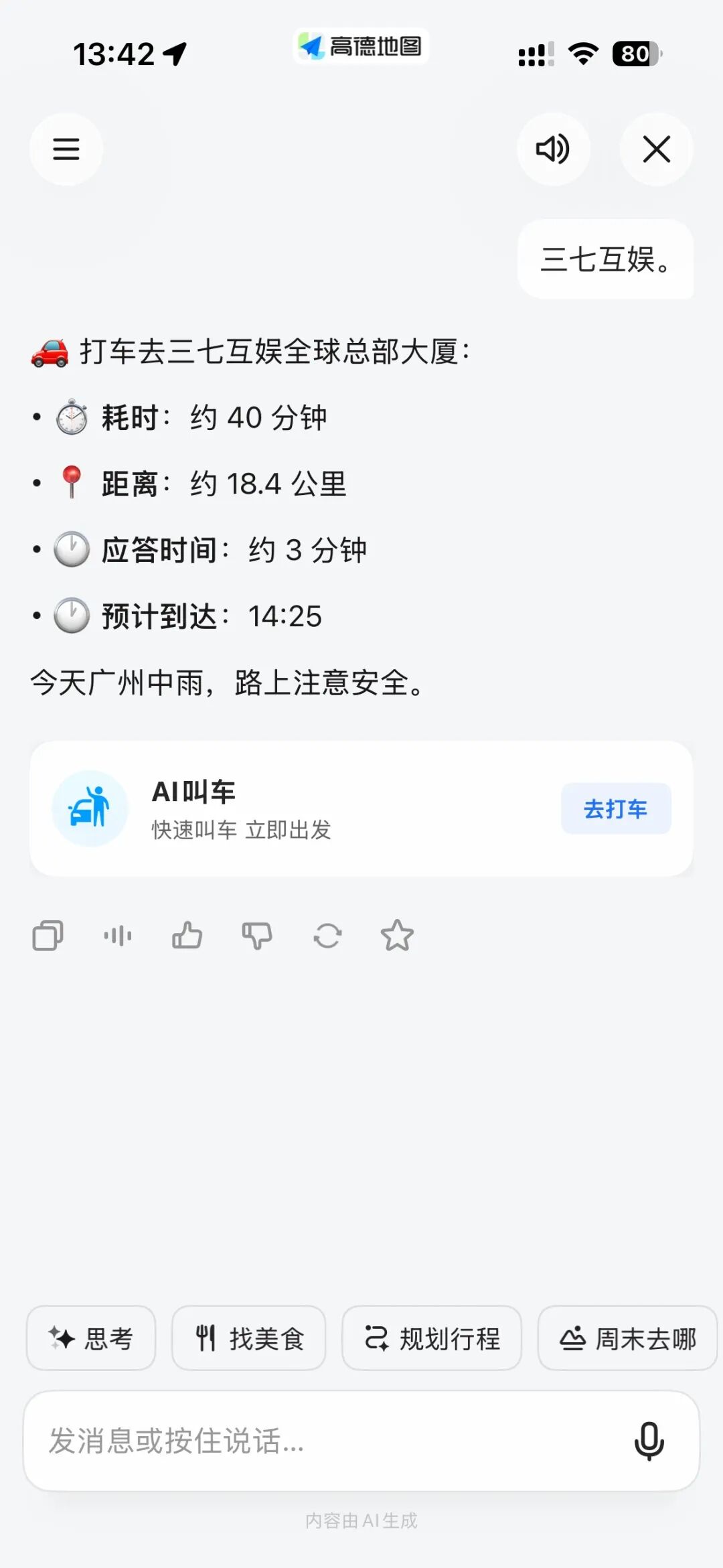Select the 思考 chip
Viewport: 723px width, 1568px height.
[x=91, y=1338]
